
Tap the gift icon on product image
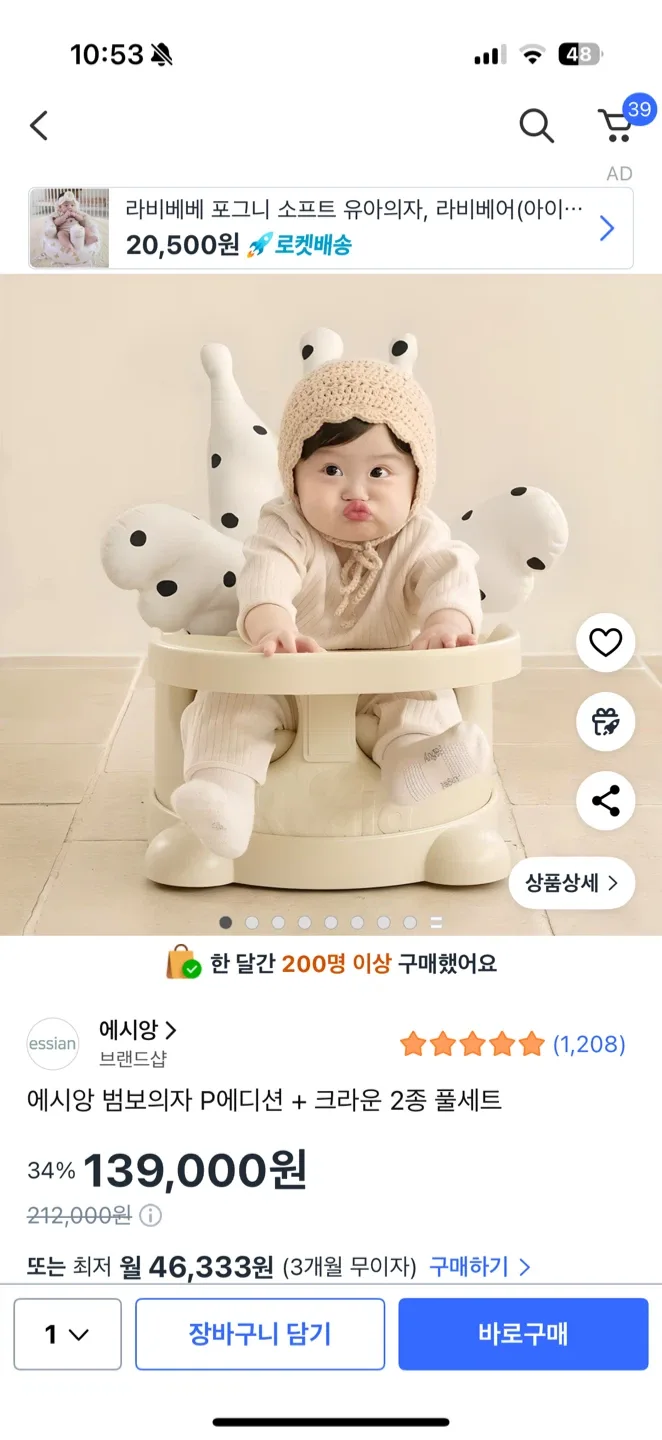605,721
